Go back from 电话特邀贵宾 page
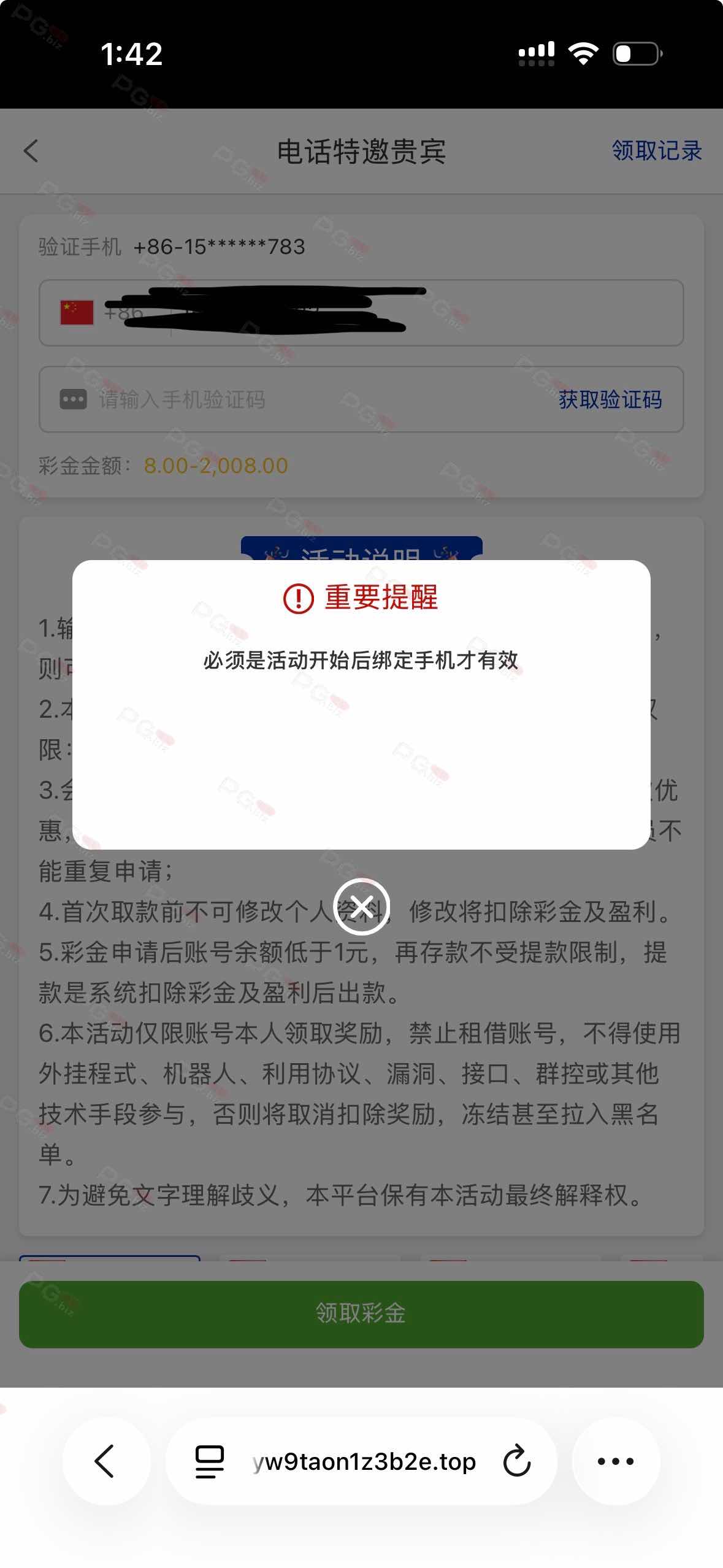Screen dimensions: 723x1568 (x=31, y=151)
